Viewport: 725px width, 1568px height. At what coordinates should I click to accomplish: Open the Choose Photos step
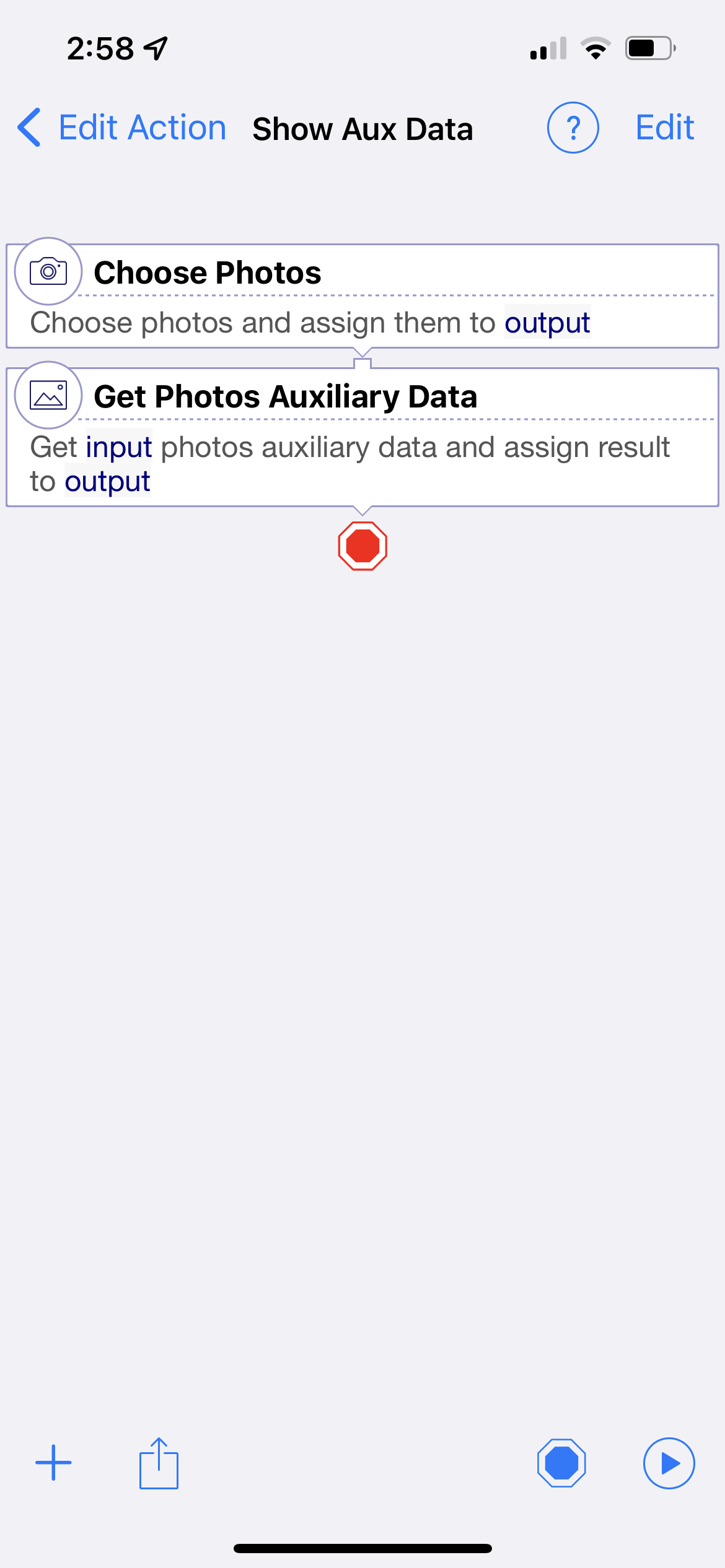click(362, 296)
